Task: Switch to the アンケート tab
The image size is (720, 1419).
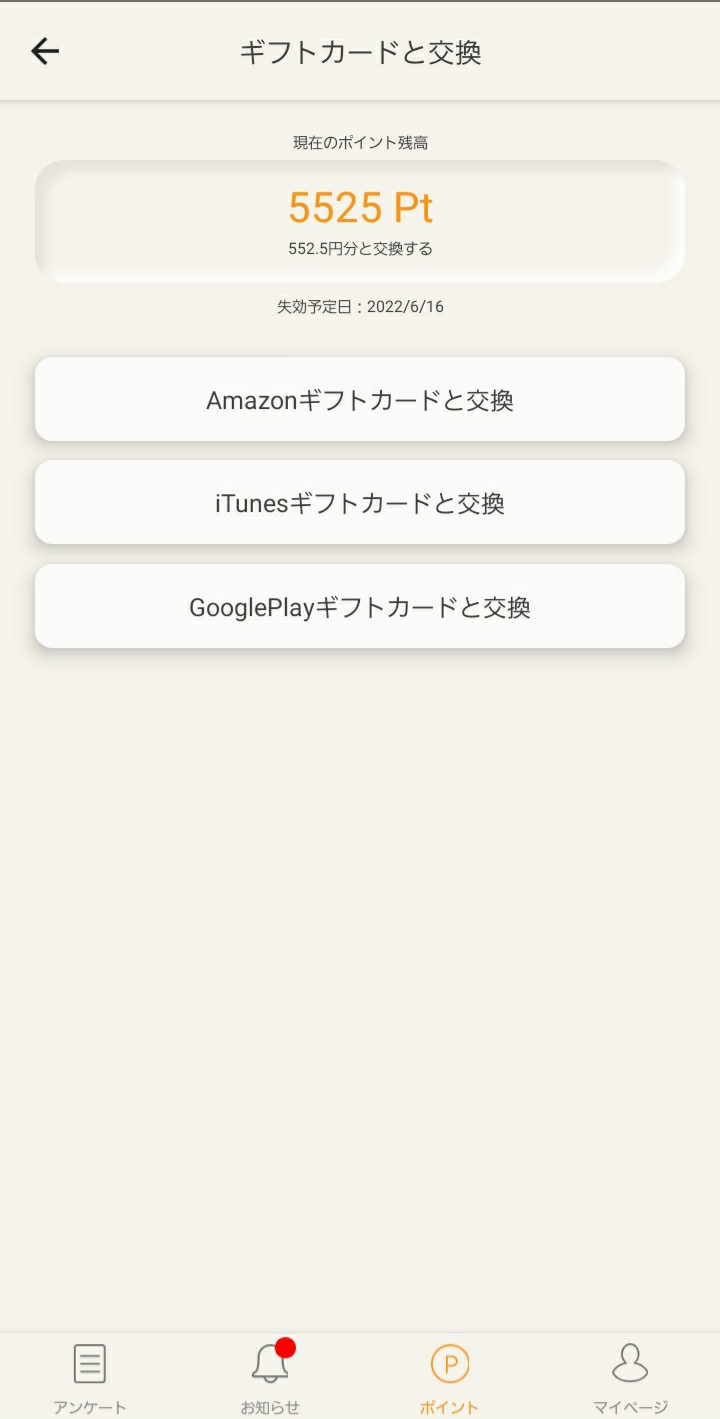Action: pos(90,1377)
